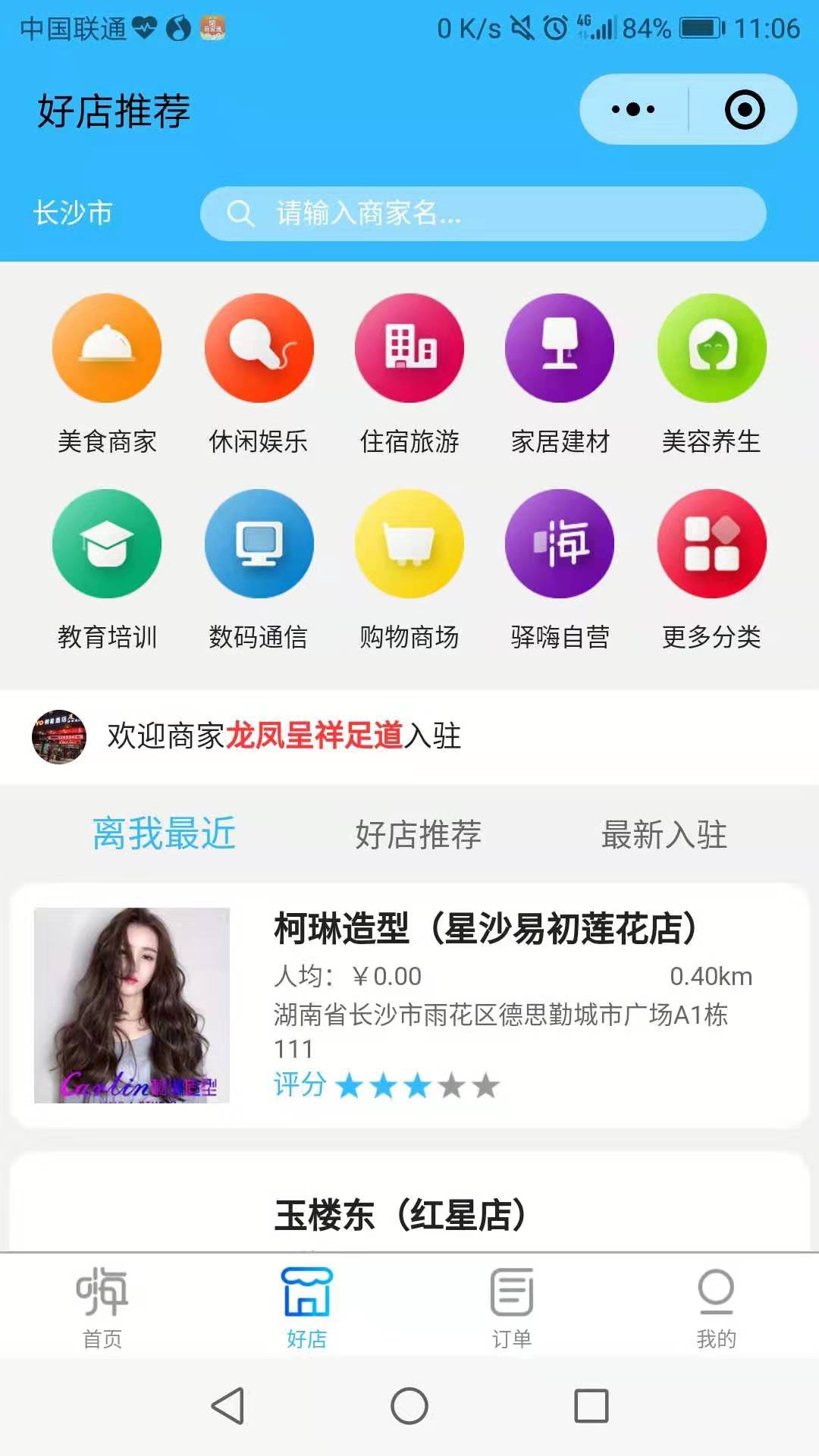Open 柯琳造型 shop card
Image resolution: width=819 pixels, height=1456 pixels.
(409, 1005)
